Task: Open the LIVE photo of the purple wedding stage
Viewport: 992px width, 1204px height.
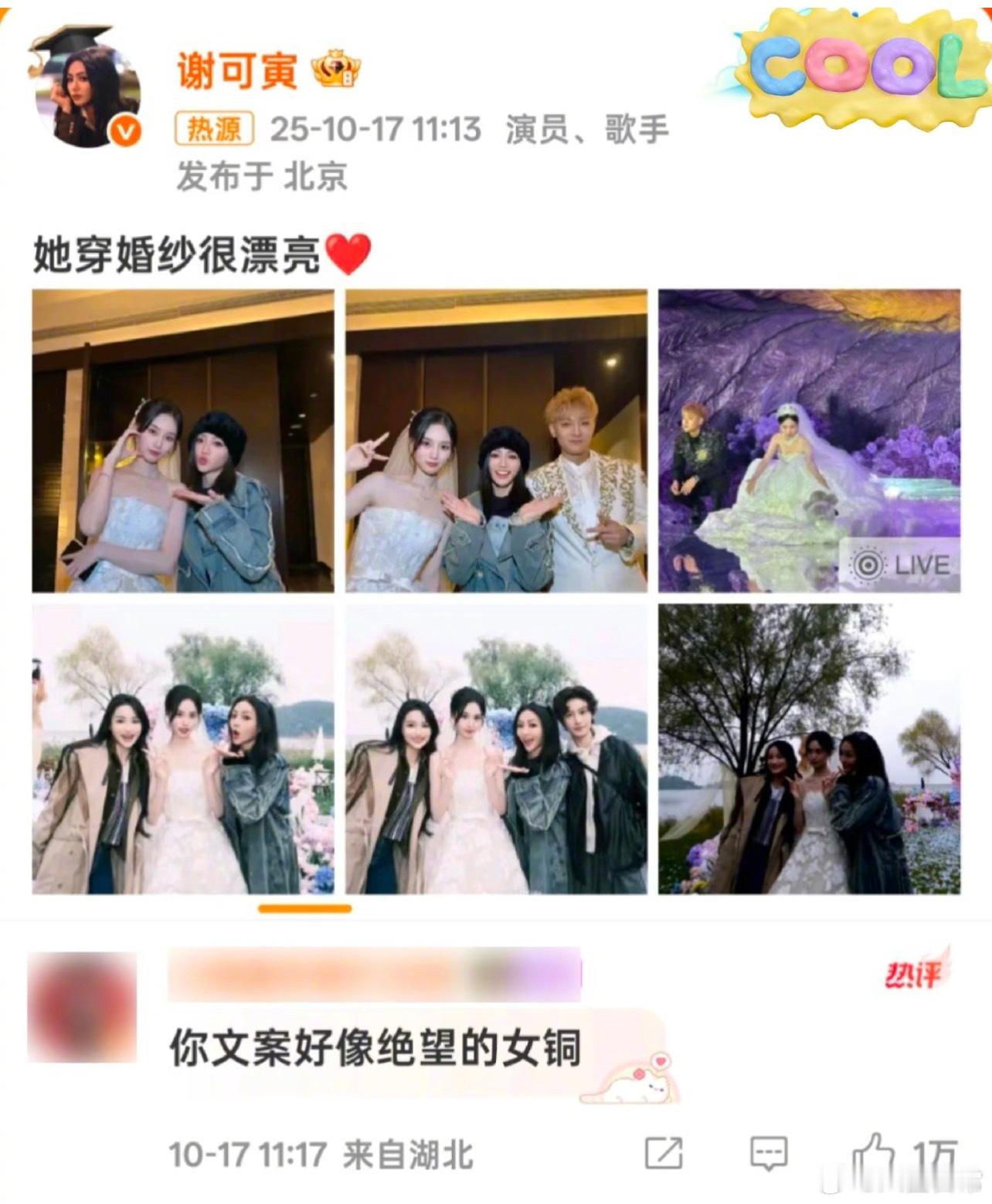Action: (809, 441)
